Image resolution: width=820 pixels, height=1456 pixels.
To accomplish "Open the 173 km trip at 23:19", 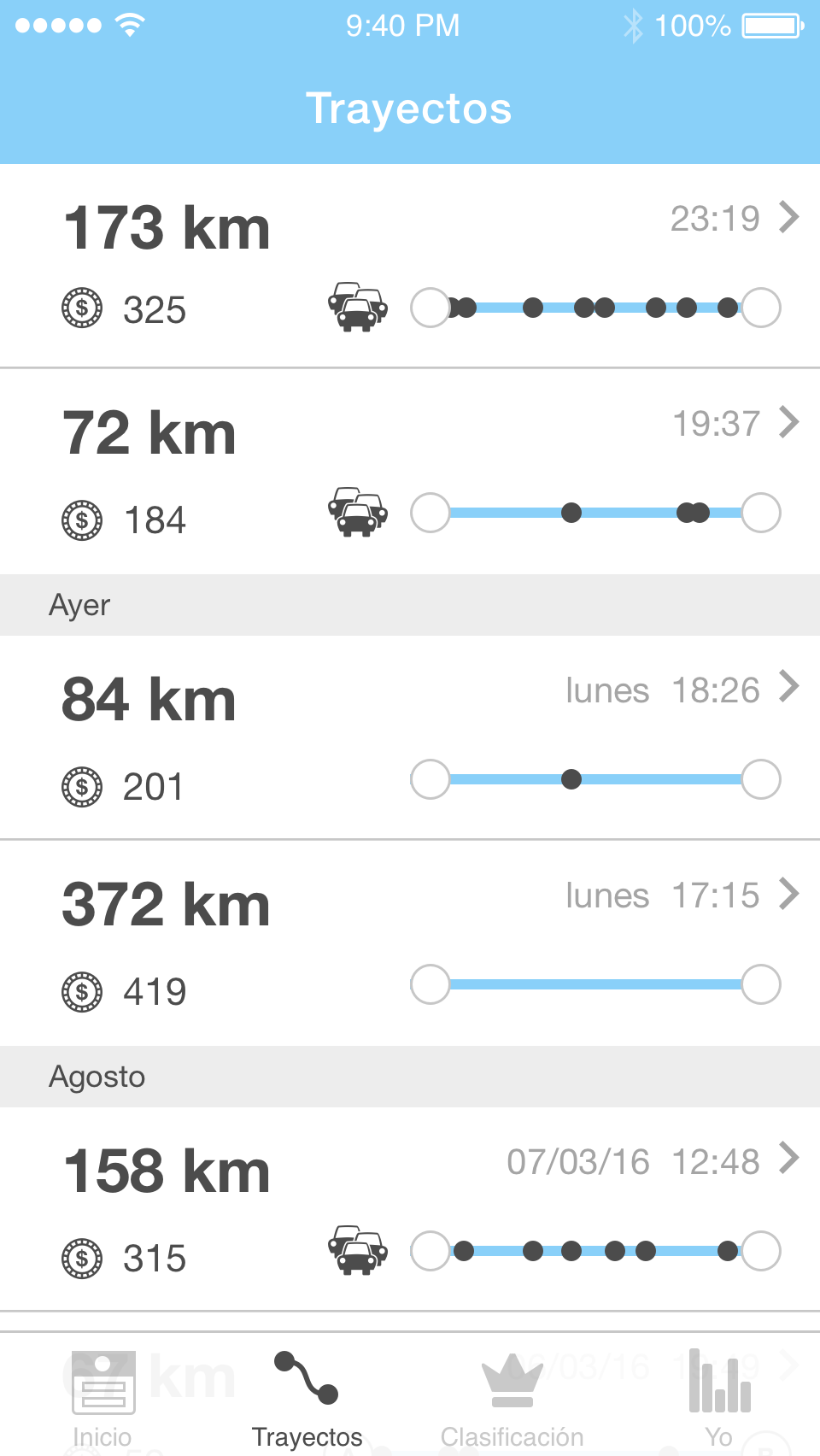I will tap(410, 266).
